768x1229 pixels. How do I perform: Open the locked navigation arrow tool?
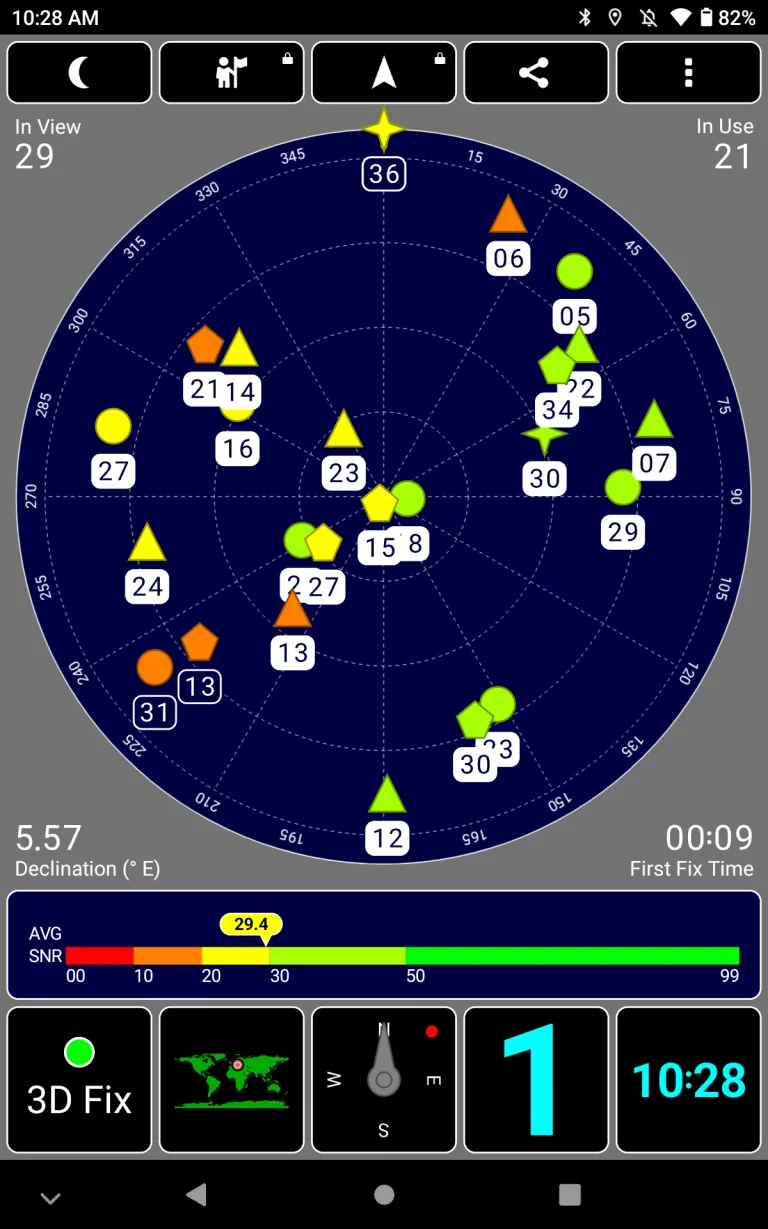pyautogui.click(x=384, y=72)
